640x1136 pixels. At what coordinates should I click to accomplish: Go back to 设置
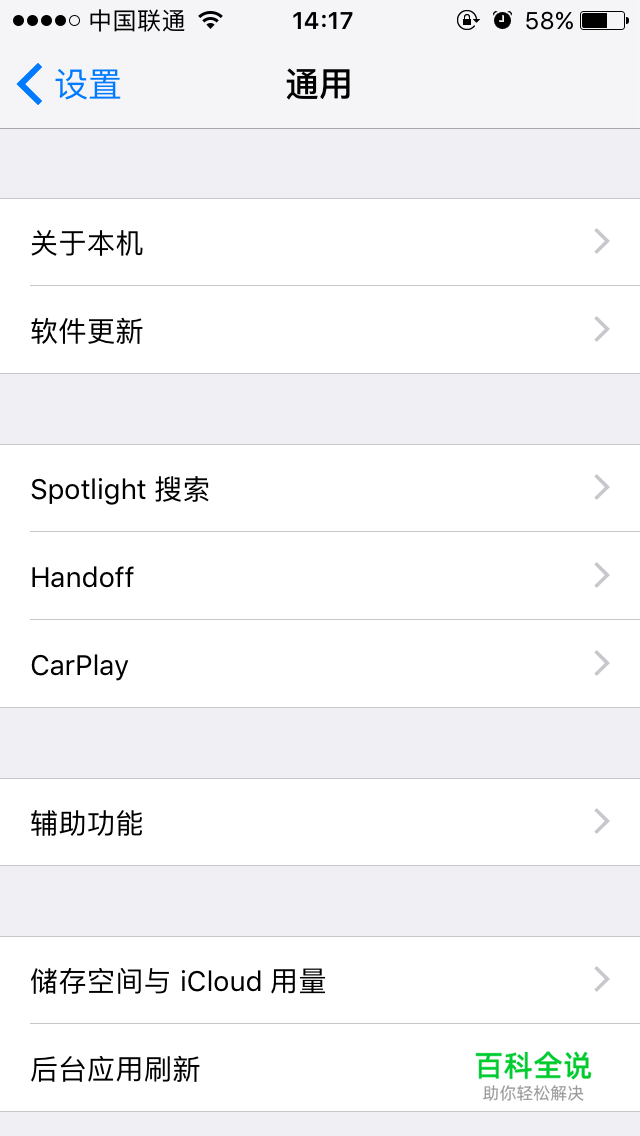pyautogui.click(x=70, y=85)
